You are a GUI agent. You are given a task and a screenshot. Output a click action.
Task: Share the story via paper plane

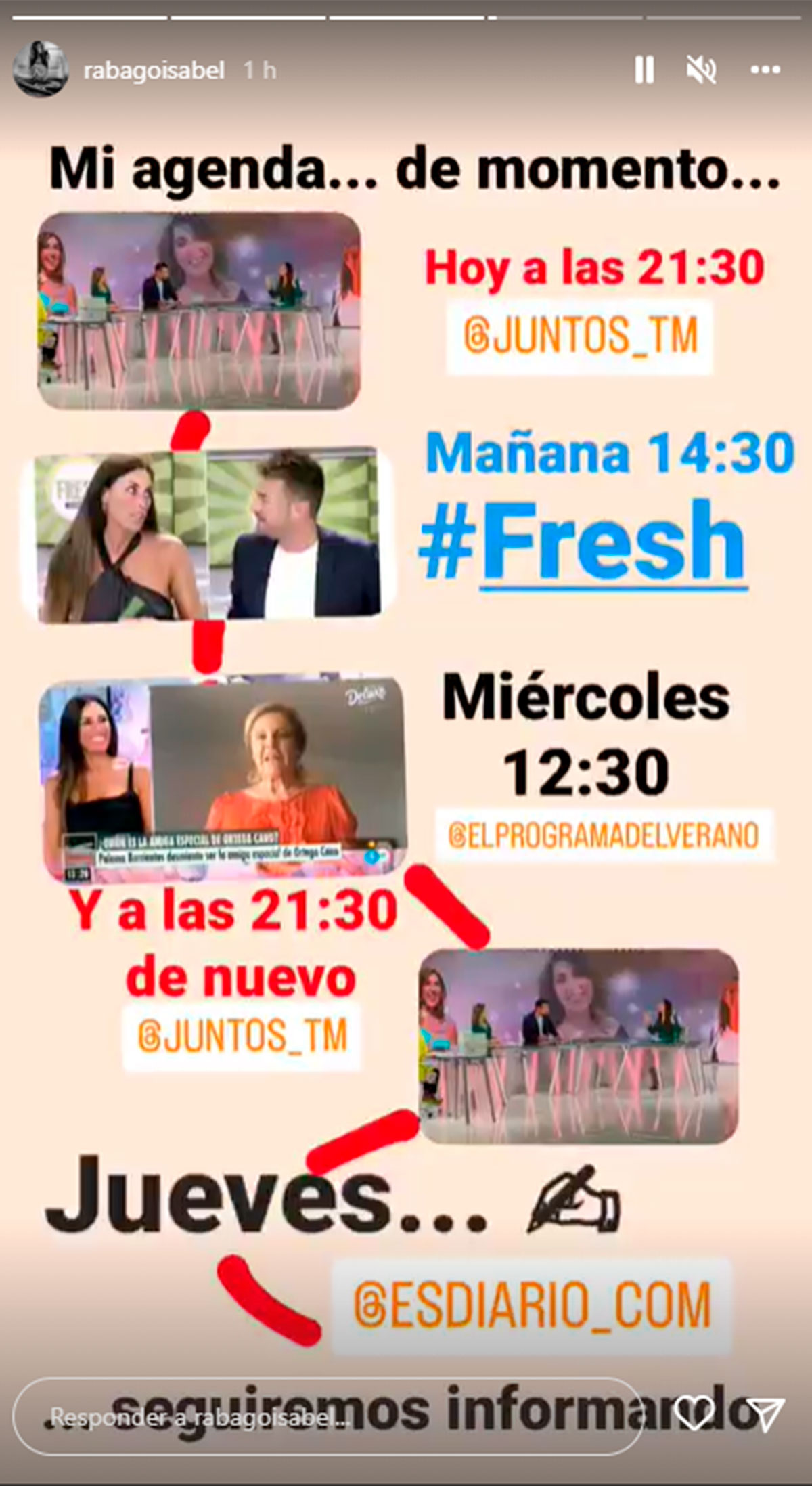pyautogui.click(x=765, y=1416)
